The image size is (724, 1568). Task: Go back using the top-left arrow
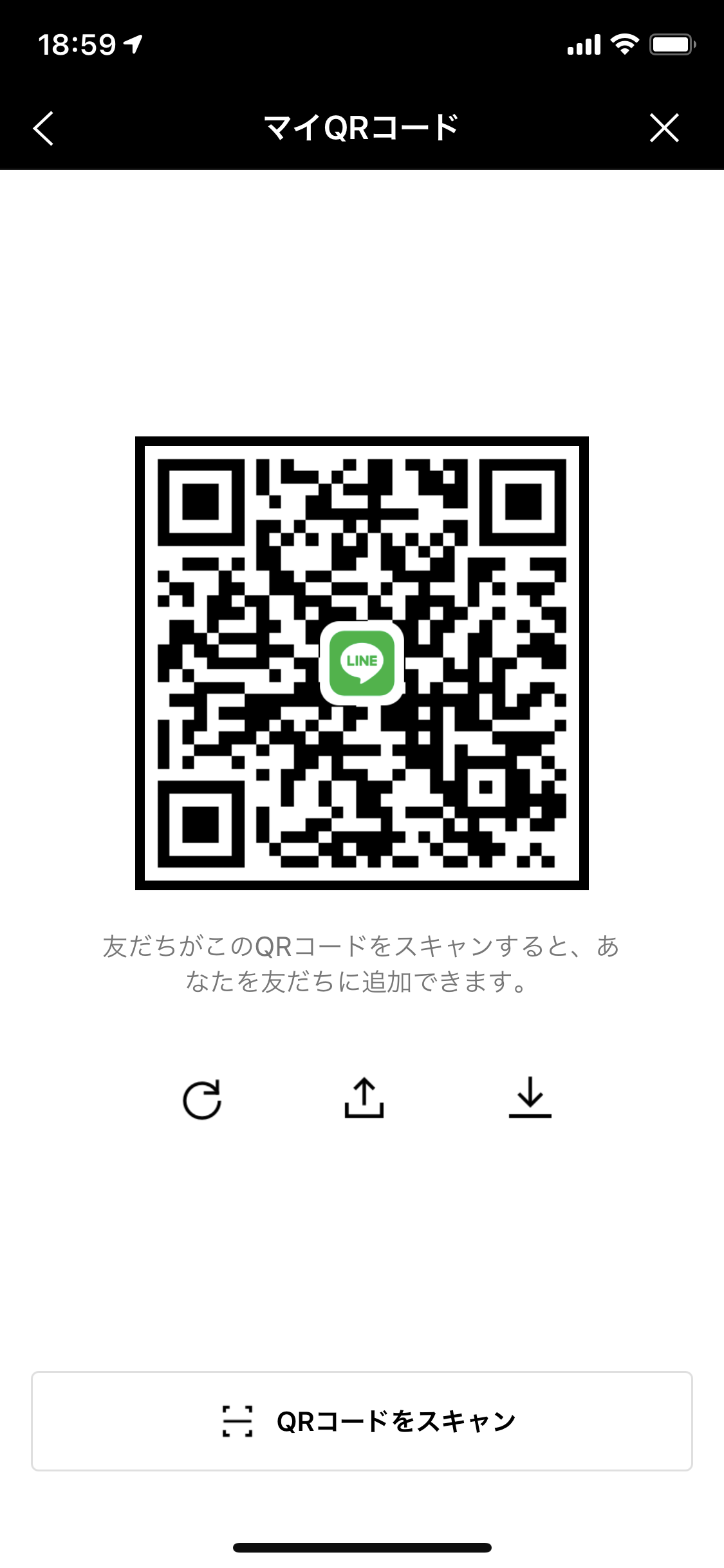coord(43,128)
